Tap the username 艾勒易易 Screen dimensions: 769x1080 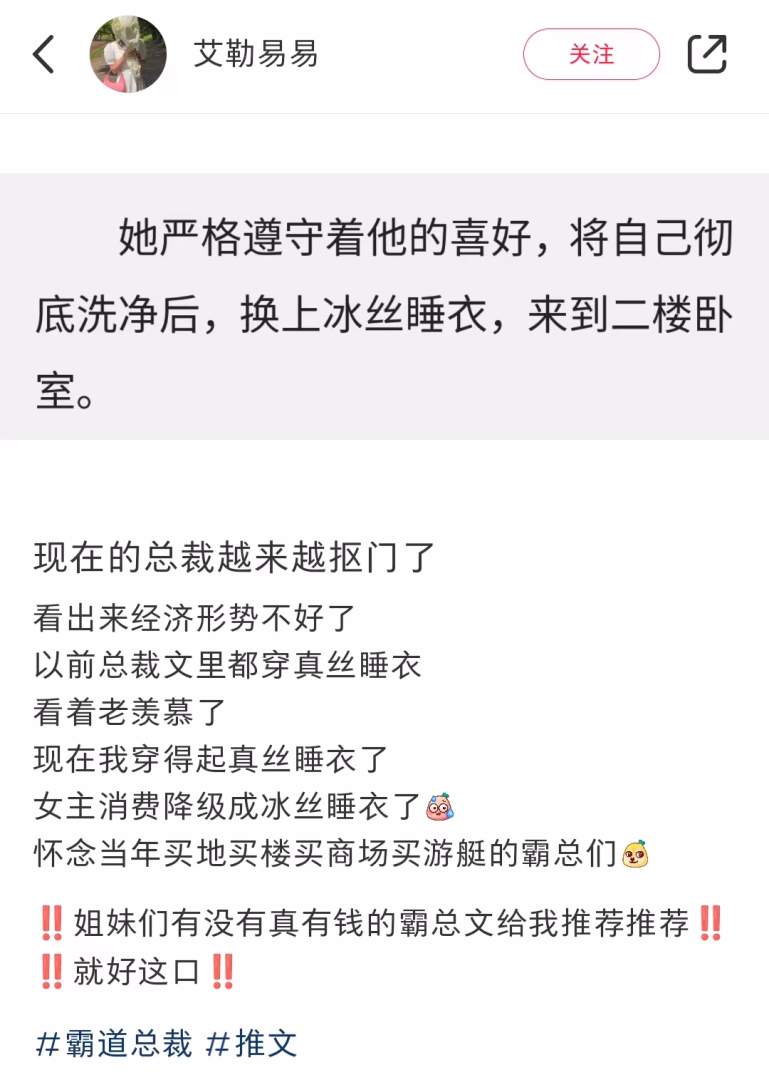point(256,54)
